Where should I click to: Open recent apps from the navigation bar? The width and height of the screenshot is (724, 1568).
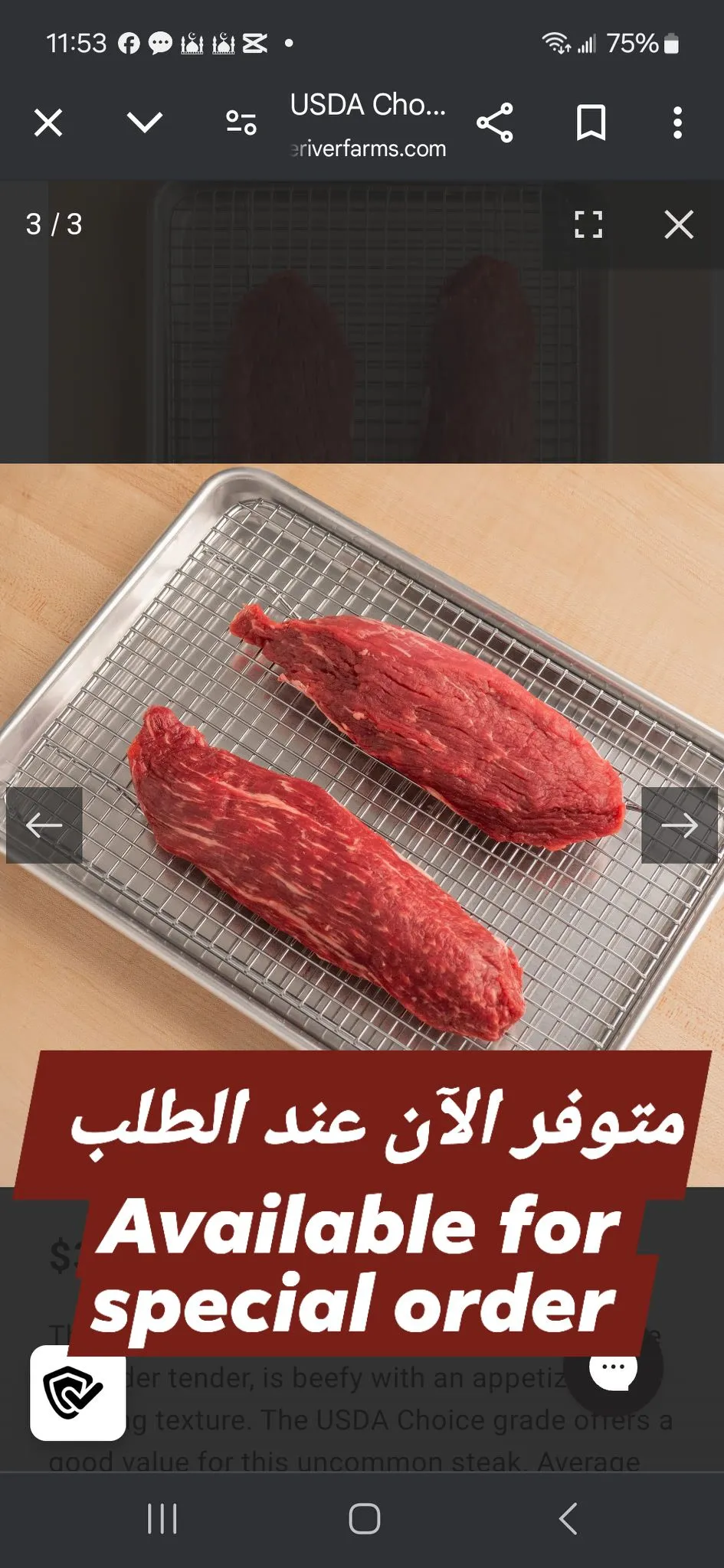click(x=162, y=1519)
